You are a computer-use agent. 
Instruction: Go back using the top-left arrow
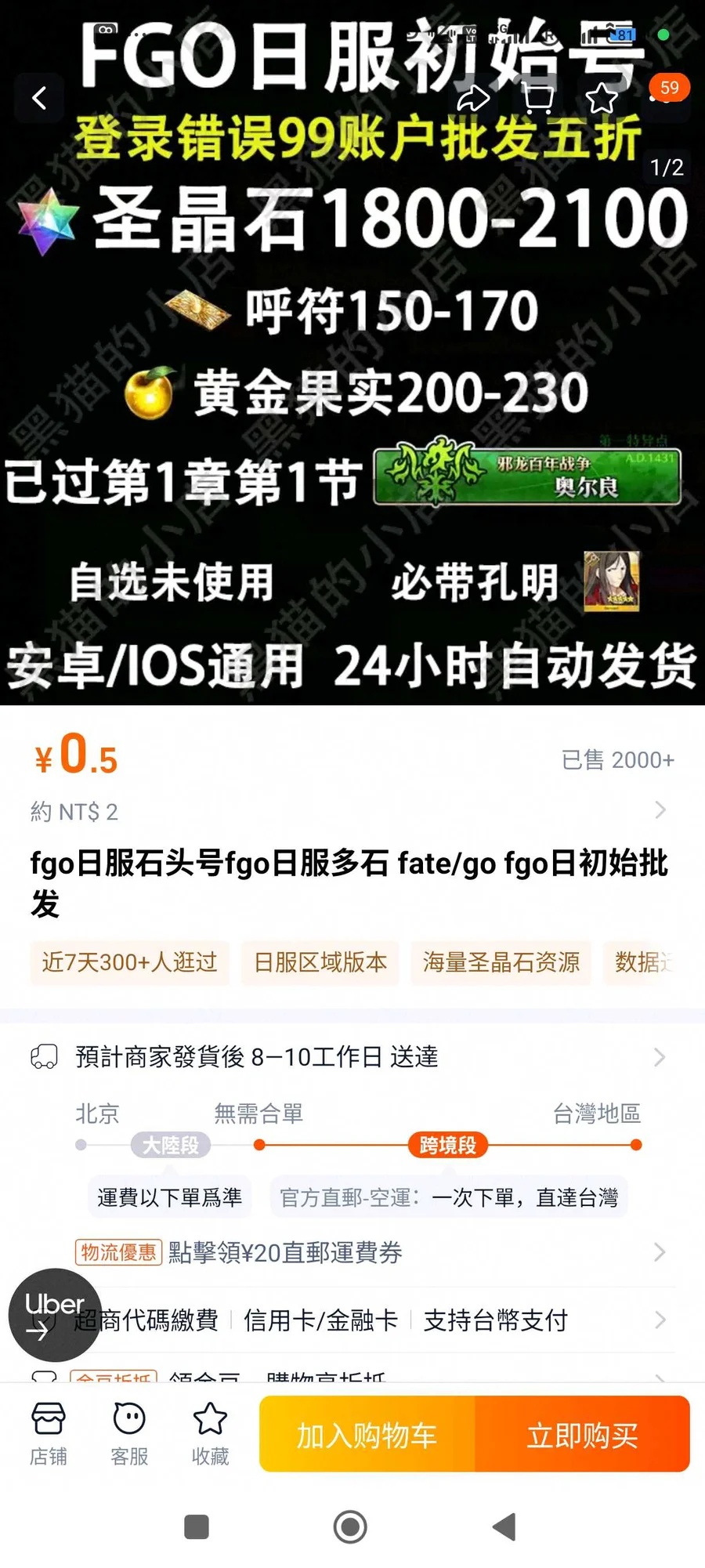(39, 99)
